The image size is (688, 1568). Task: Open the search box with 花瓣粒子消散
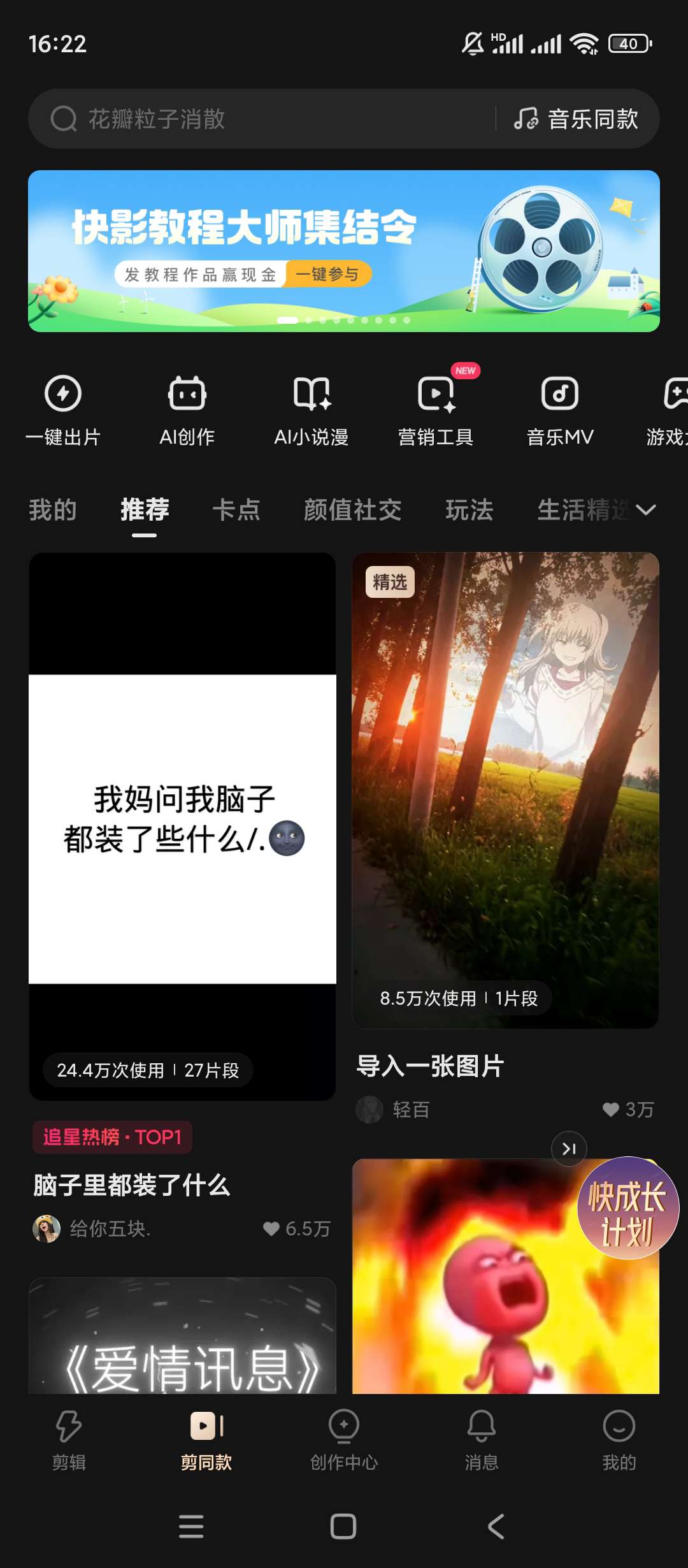[x=255, y=119]
